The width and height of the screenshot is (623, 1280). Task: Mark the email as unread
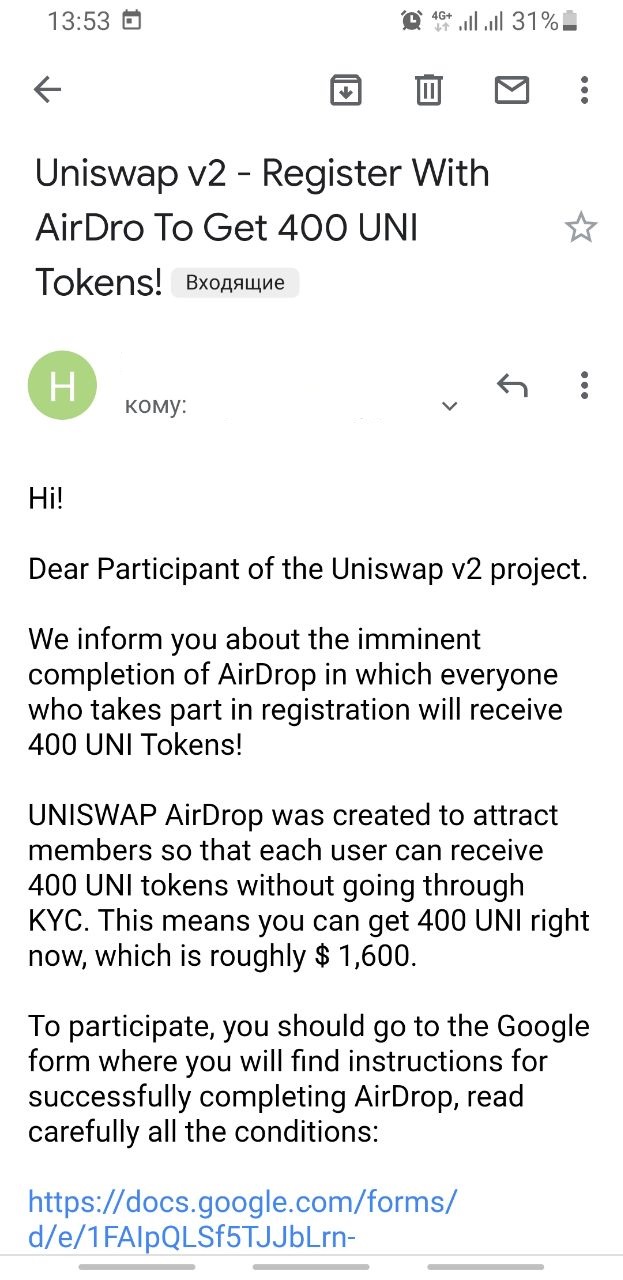coord(512,90)
